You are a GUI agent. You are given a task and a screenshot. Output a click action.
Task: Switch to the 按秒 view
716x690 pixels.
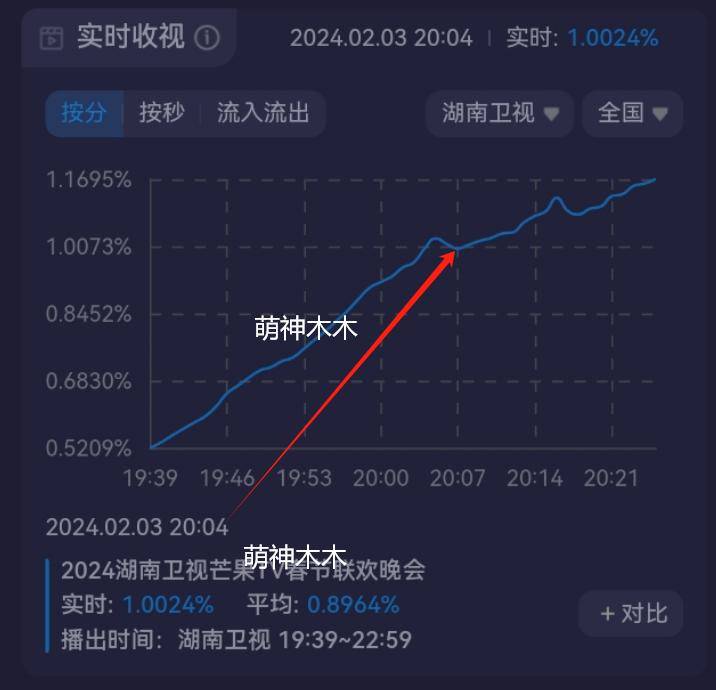point(162,113)
